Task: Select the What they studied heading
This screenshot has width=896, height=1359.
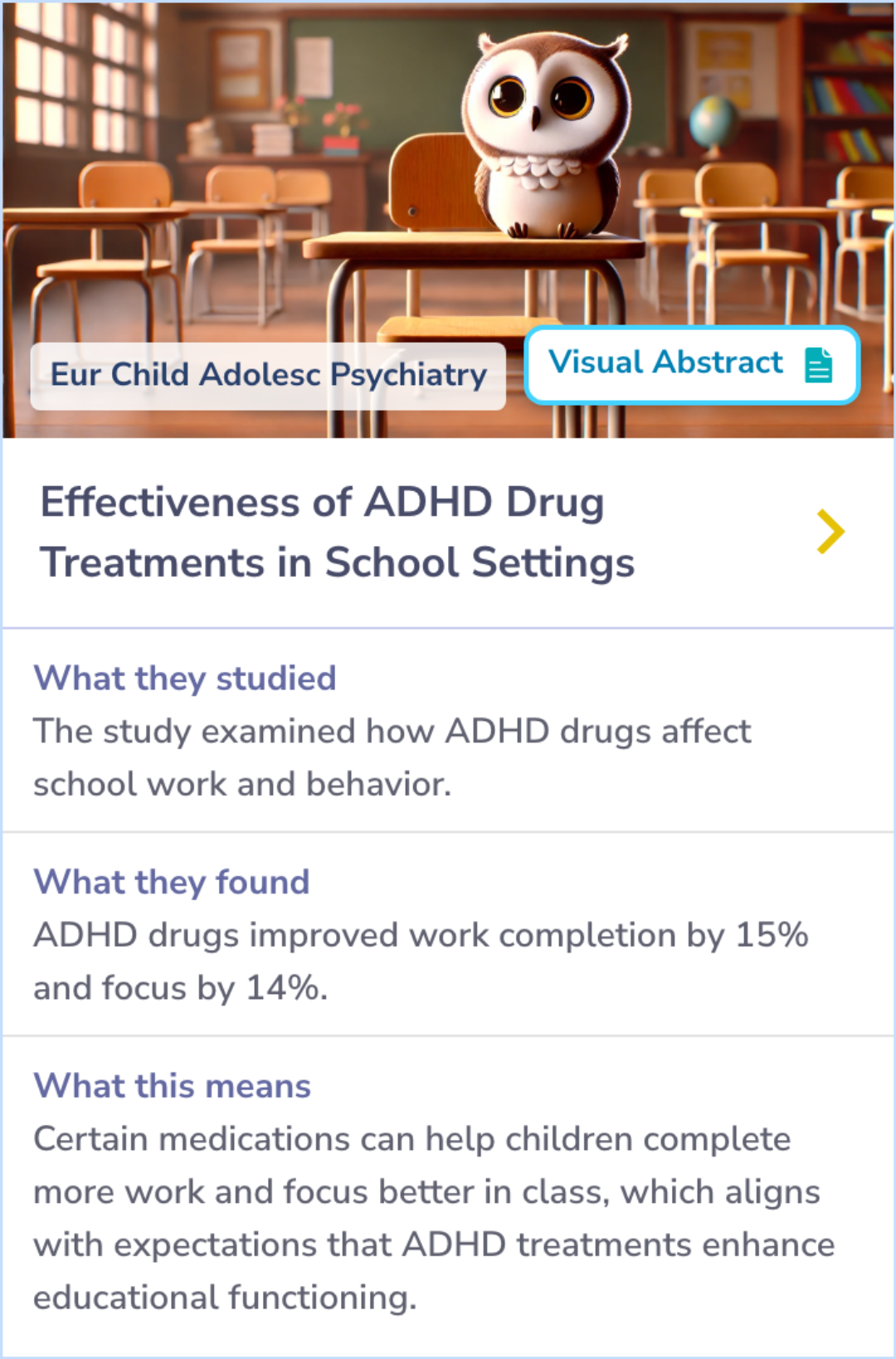Action: (x=184, y=678)
